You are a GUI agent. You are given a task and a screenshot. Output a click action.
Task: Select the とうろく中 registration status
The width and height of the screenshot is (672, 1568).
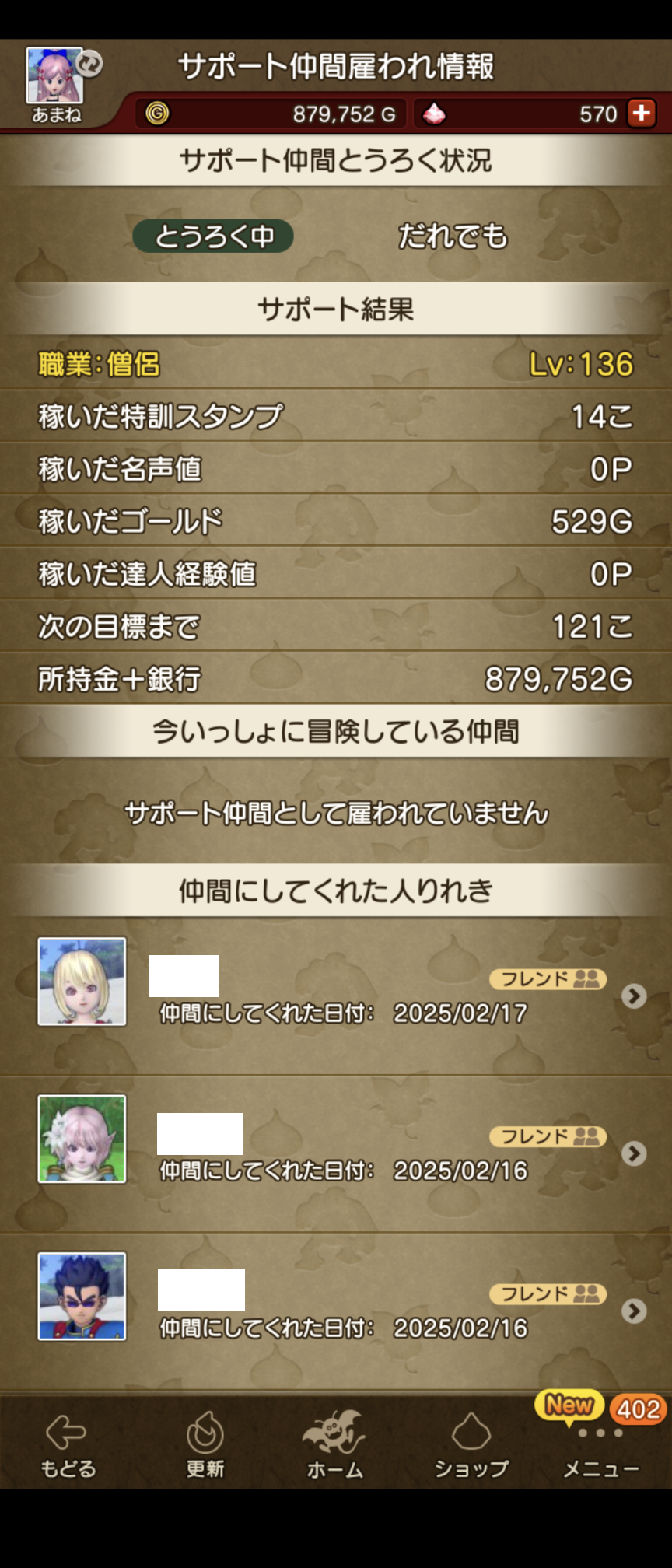213,236
